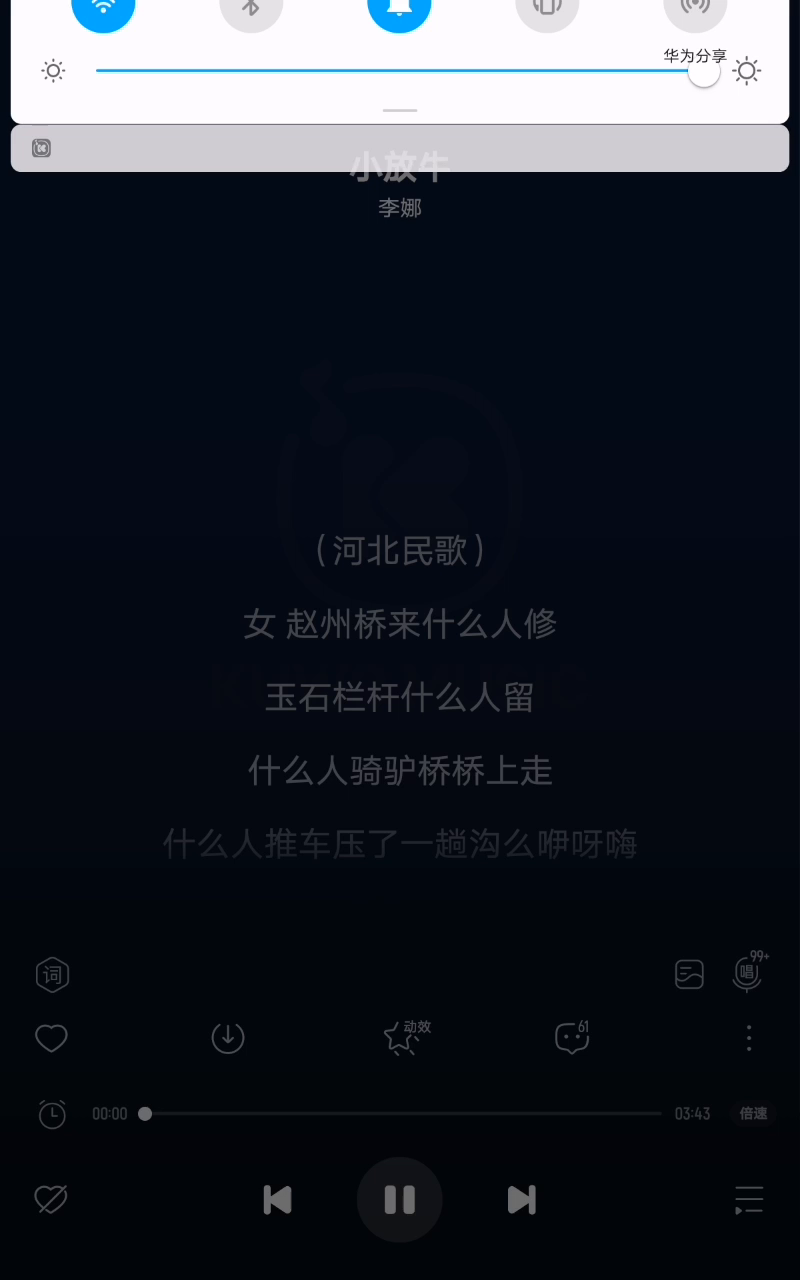Open the three-dot more options menu
Screen dimensions: 800x1280
[748, 1038]
